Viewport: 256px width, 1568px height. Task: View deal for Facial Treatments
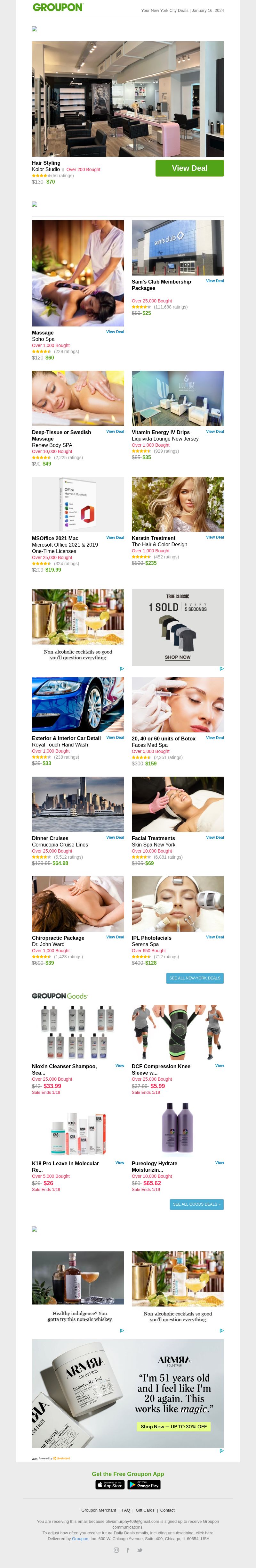215,838
